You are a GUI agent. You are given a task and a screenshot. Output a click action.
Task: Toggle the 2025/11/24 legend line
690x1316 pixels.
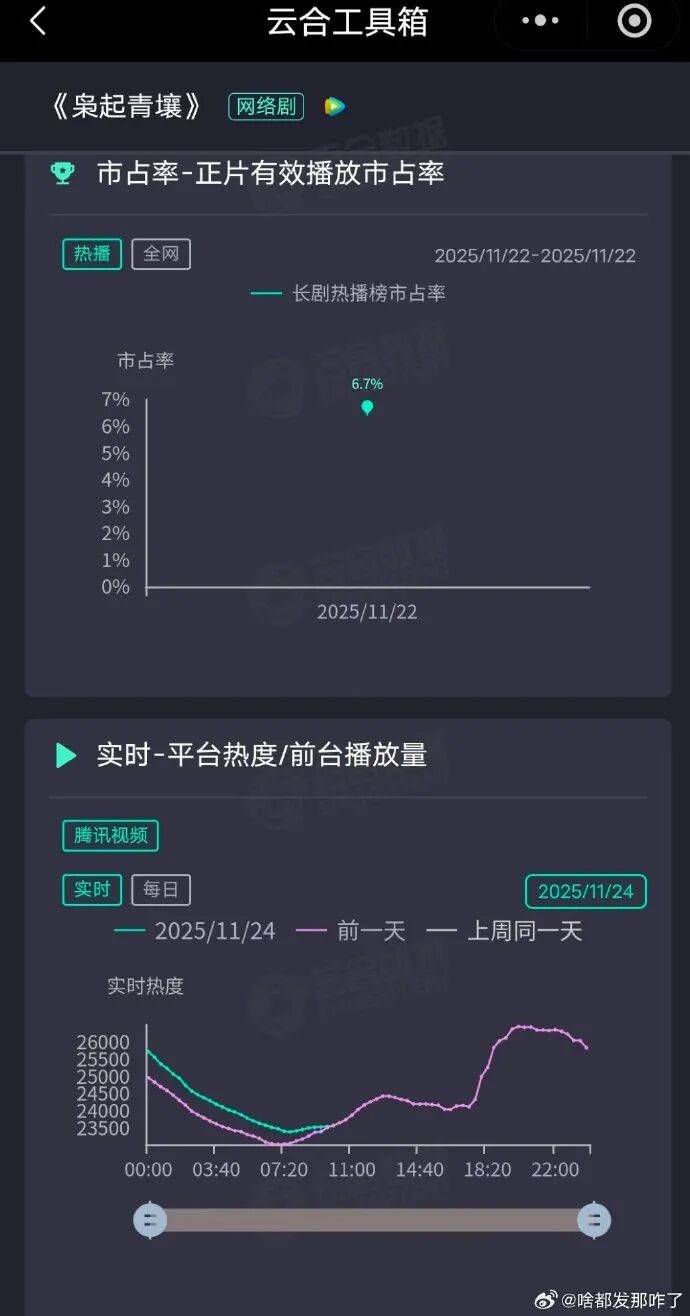[195, 931]
